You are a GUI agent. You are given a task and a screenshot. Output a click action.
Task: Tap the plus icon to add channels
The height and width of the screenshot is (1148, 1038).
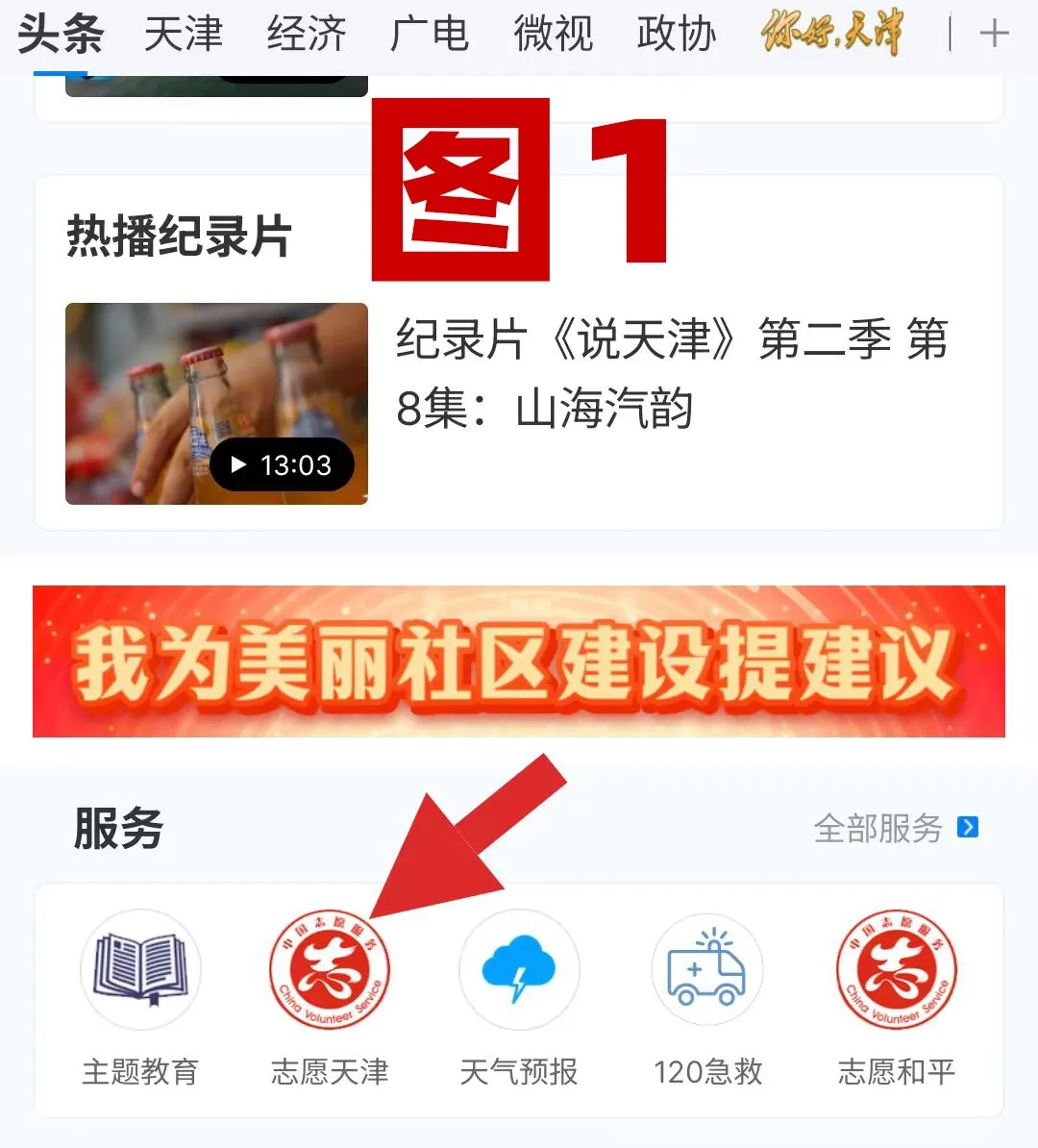[x=994, y=35]
